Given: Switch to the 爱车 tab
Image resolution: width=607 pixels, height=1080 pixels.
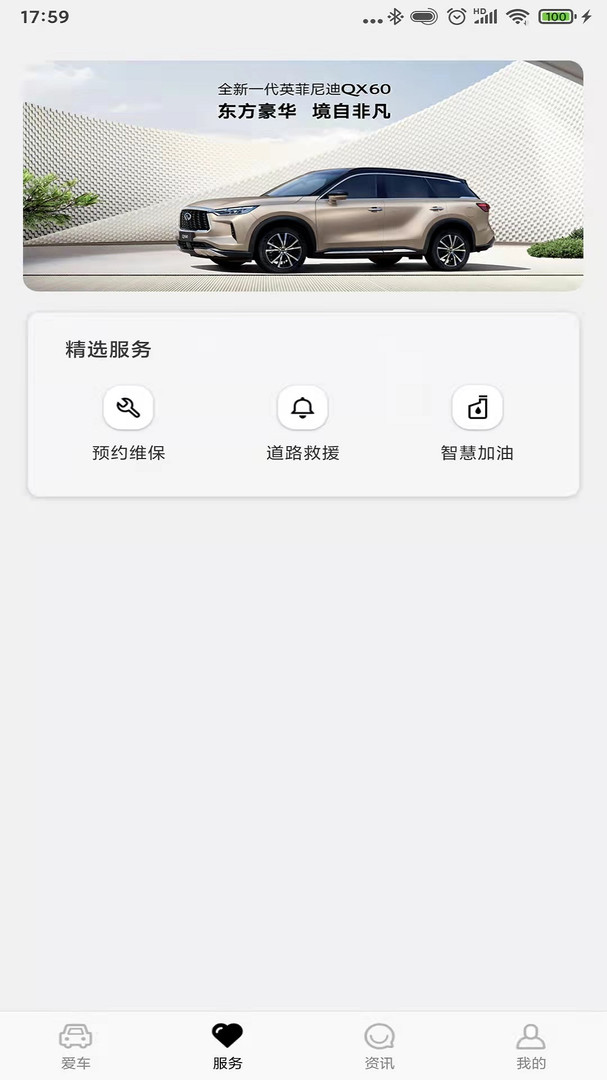Looking at the screenshot, I should click(76, 1046).
